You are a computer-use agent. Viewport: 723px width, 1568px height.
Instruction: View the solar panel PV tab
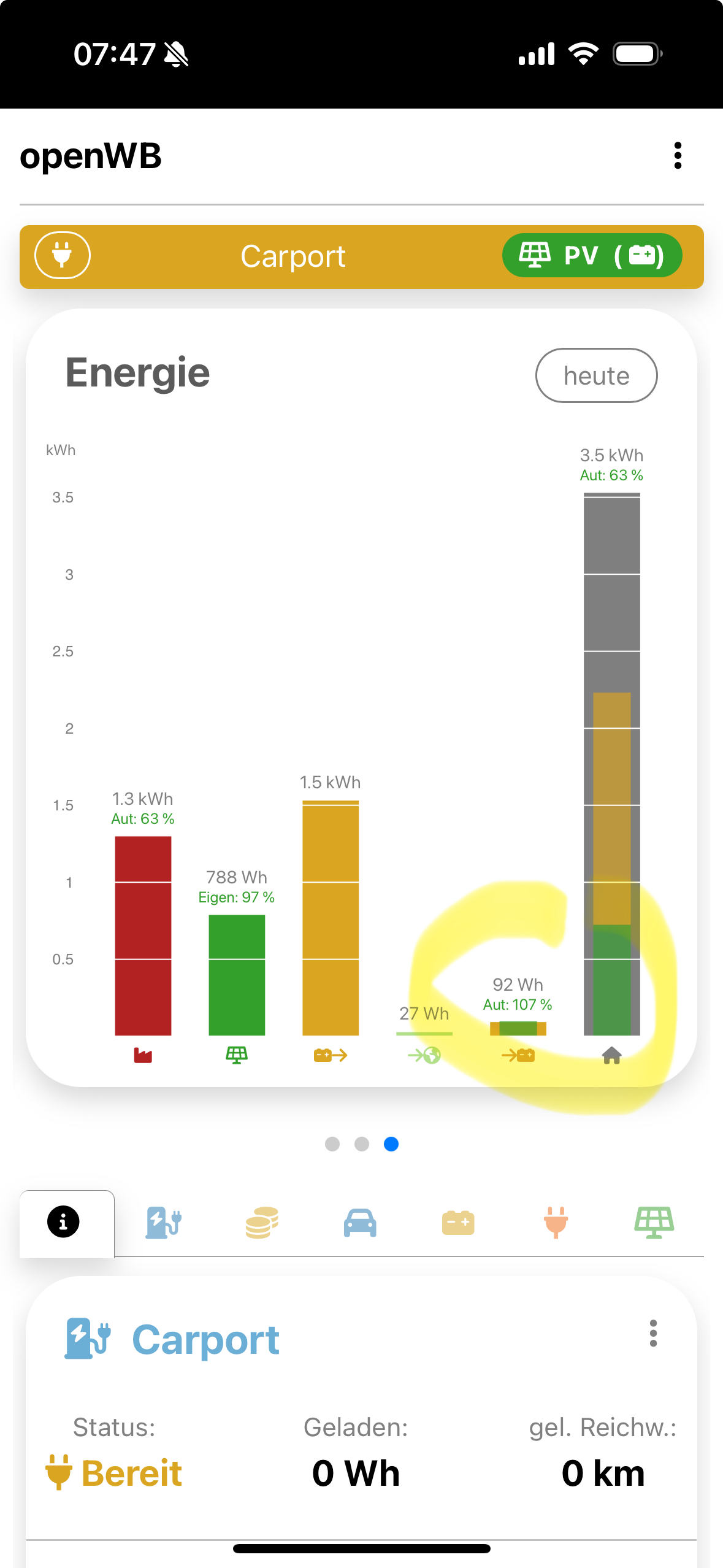(x=654, y=1223)
